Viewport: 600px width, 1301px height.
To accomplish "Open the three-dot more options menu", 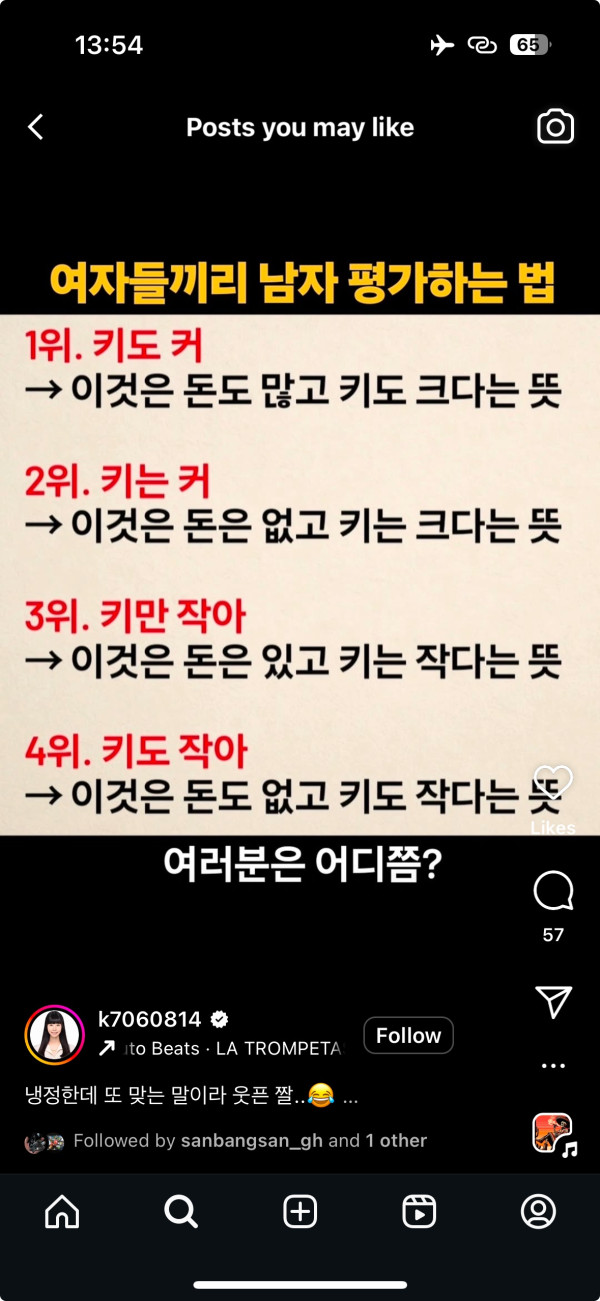I will point(553,1066).
